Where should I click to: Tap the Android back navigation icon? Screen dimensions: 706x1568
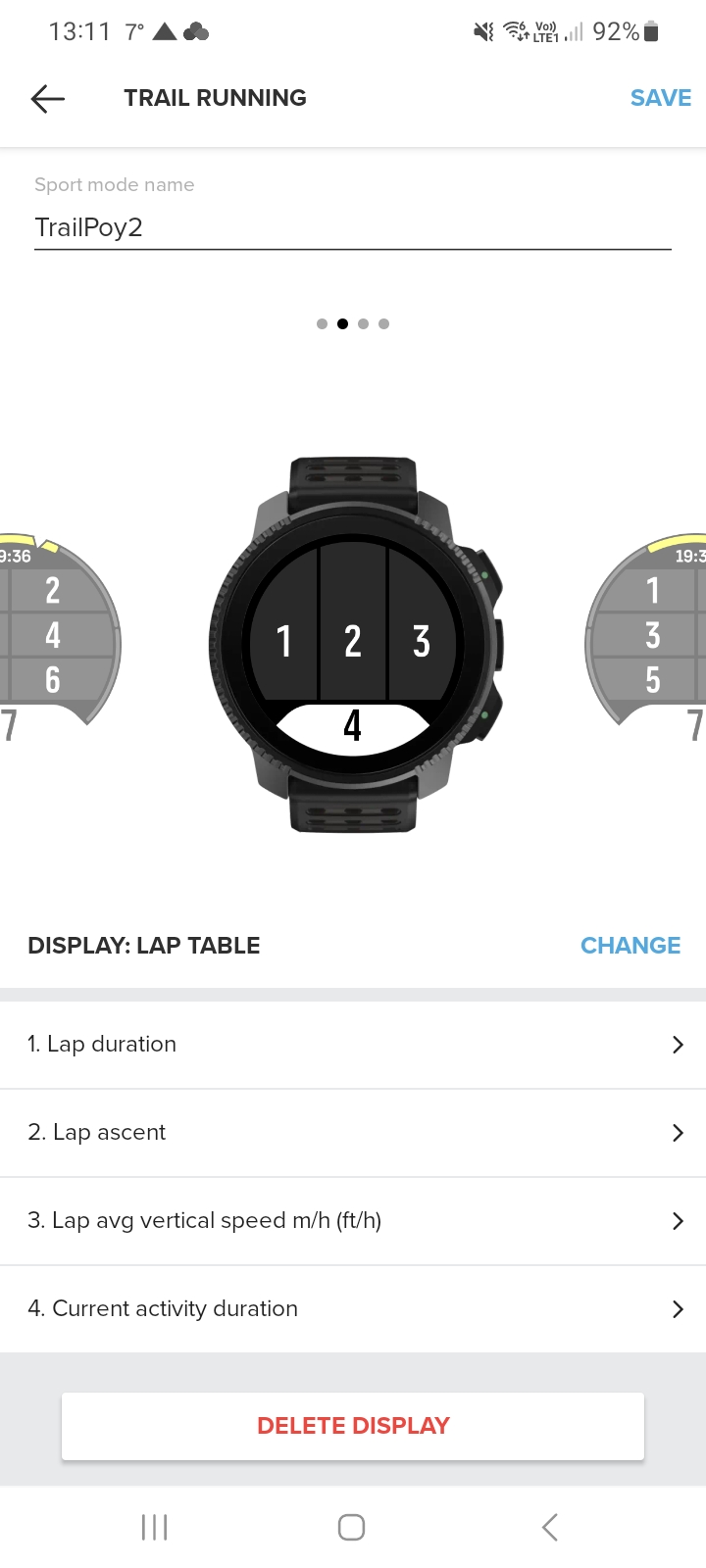549,1526
